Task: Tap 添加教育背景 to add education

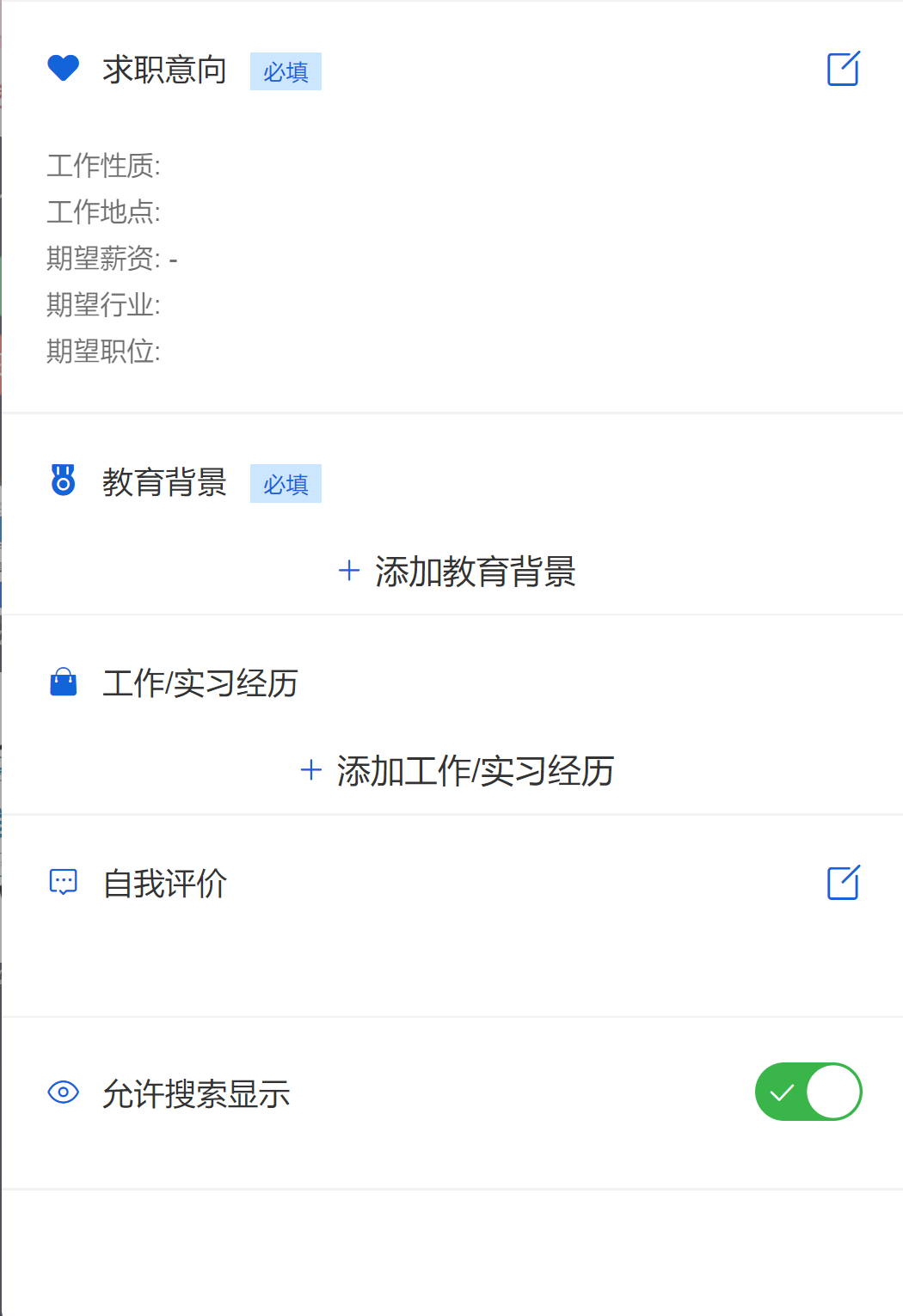Action: pos(457,572)
